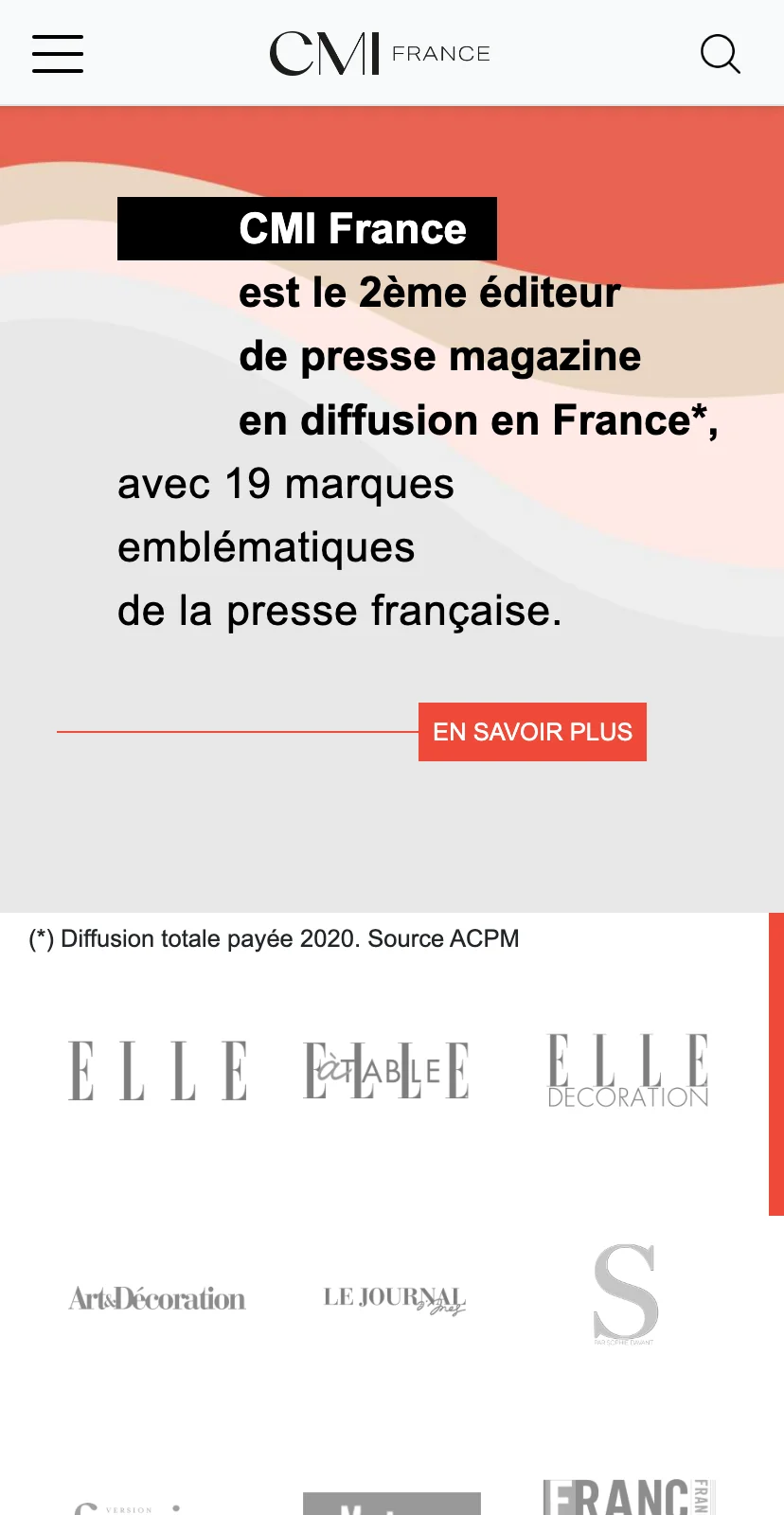
Task: Open the hamburger menu
Action: 58,53
